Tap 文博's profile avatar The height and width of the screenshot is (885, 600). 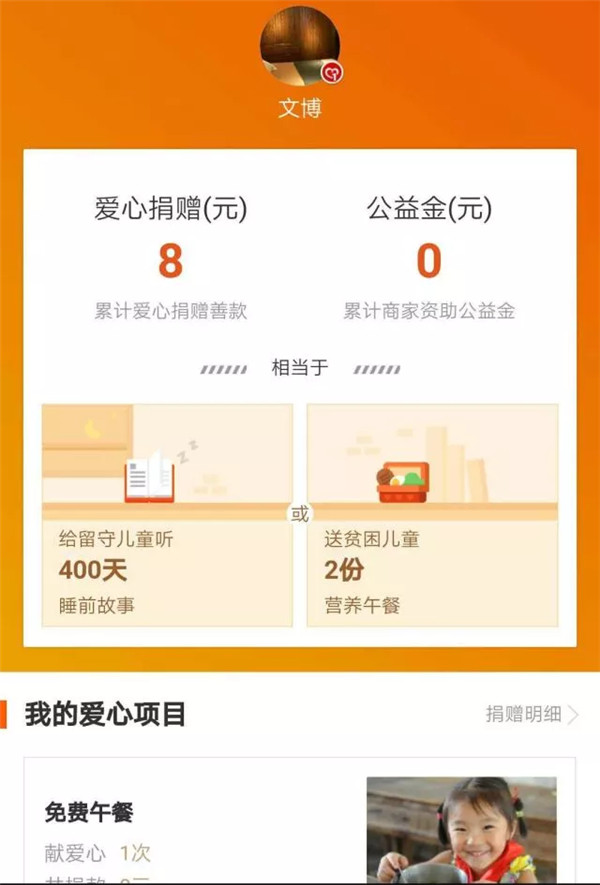click(x=300, y=46)
